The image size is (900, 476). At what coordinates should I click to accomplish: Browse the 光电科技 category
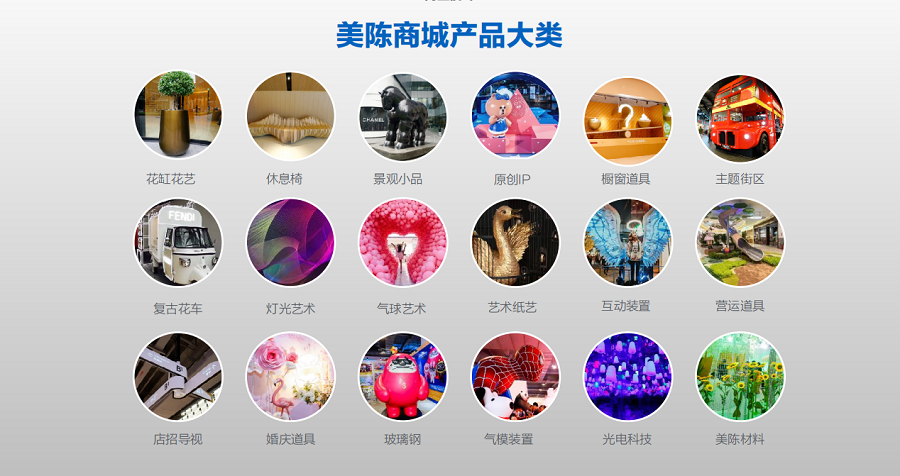point(628,376)
